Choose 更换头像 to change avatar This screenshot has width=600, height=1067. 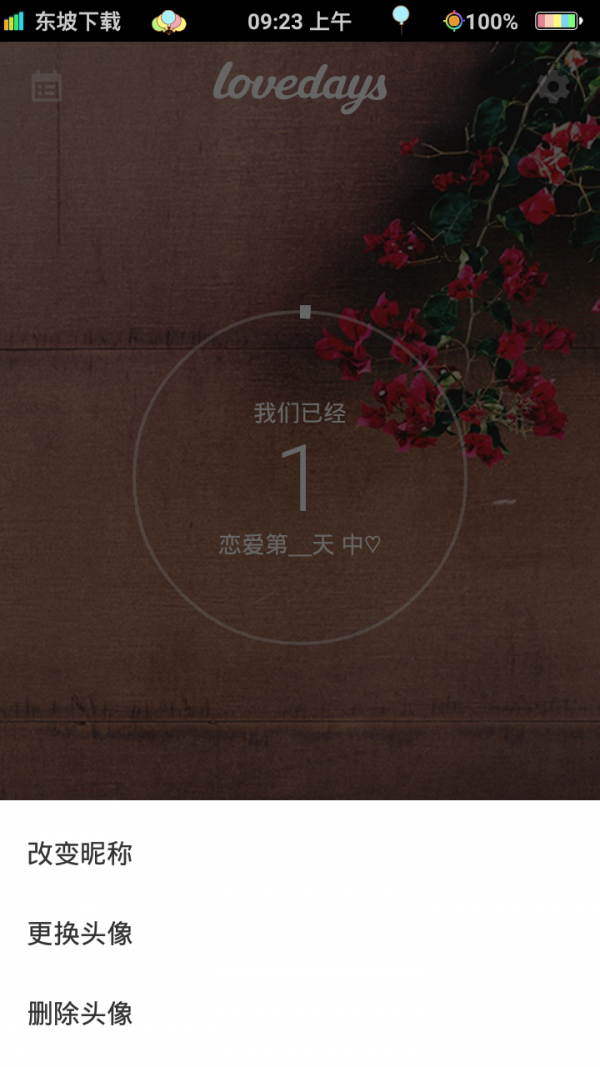point(80,934)
